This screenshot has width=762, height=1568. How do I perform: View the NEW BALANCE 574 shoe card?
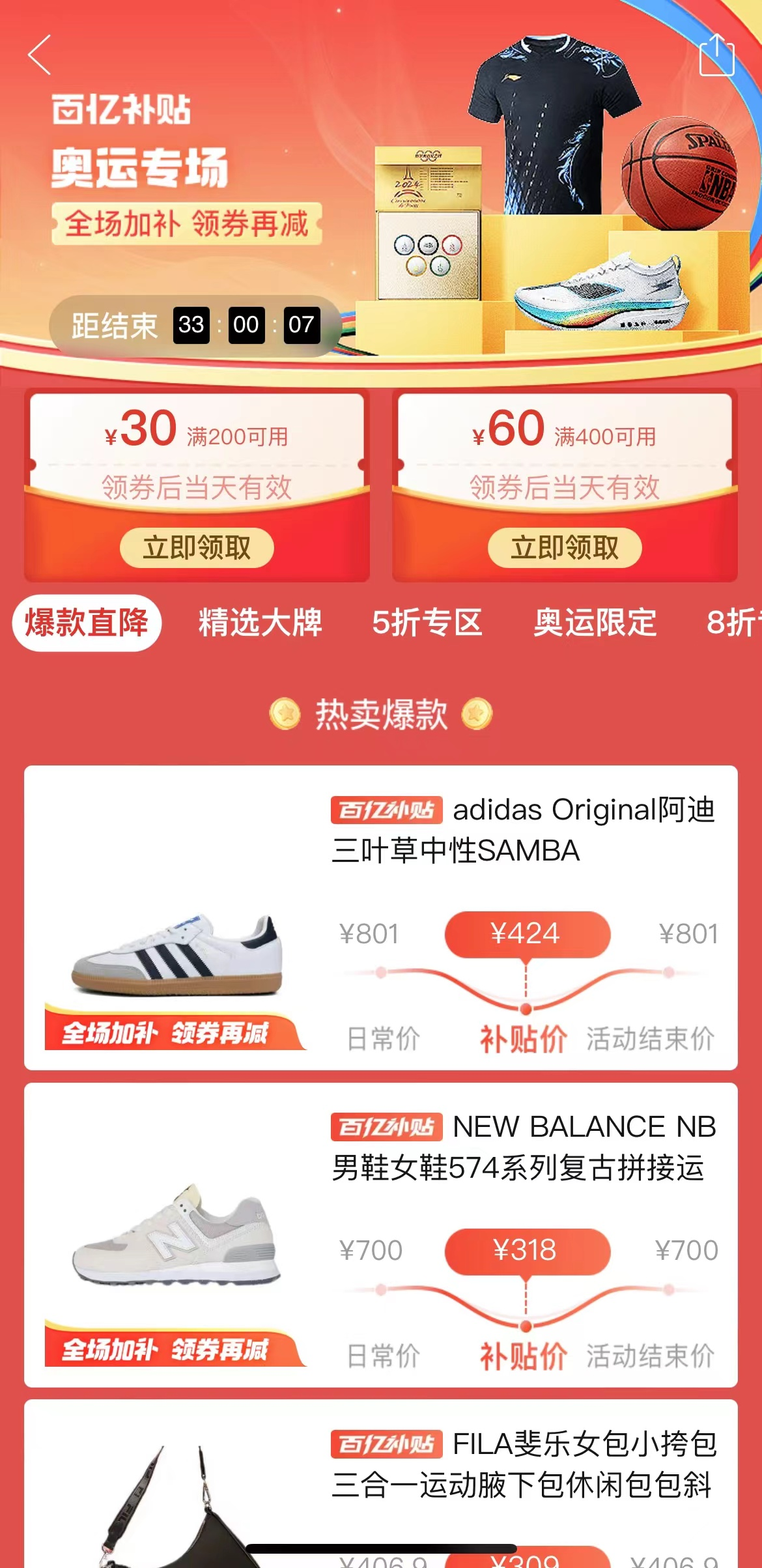tap(381, 1234)
